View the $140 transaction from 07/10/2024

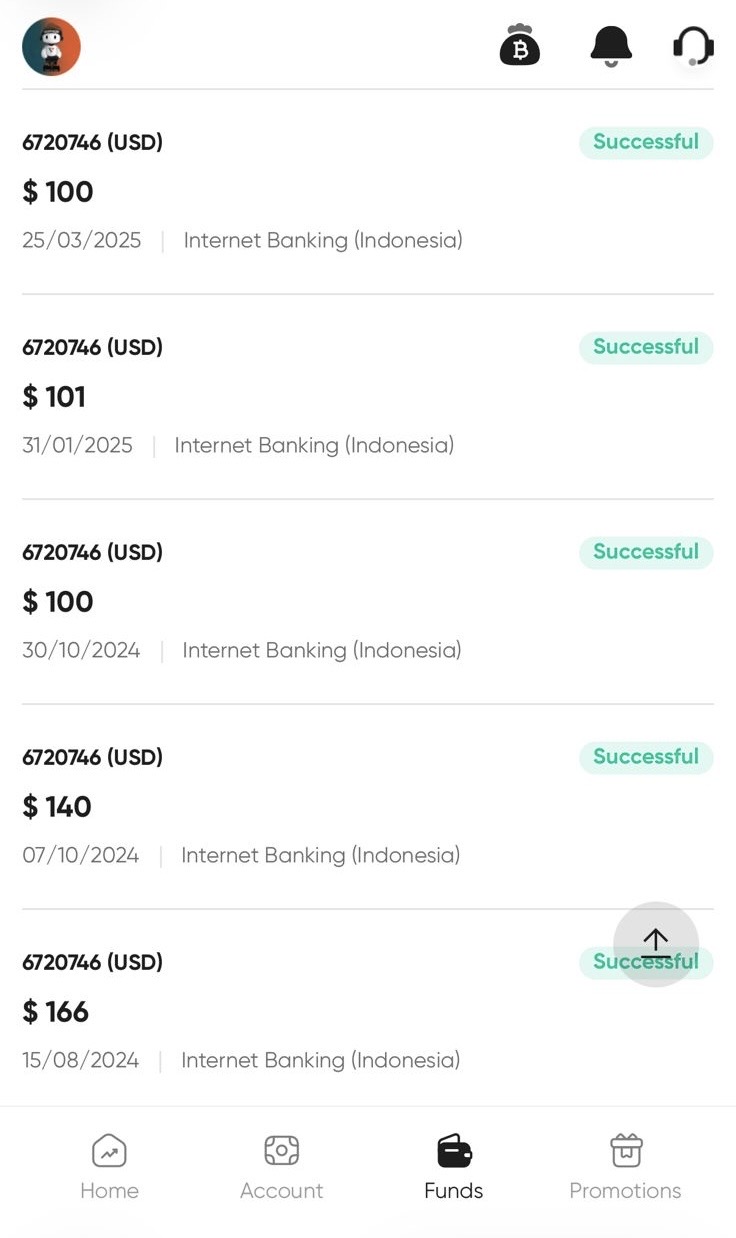click(x=300, y=806)
